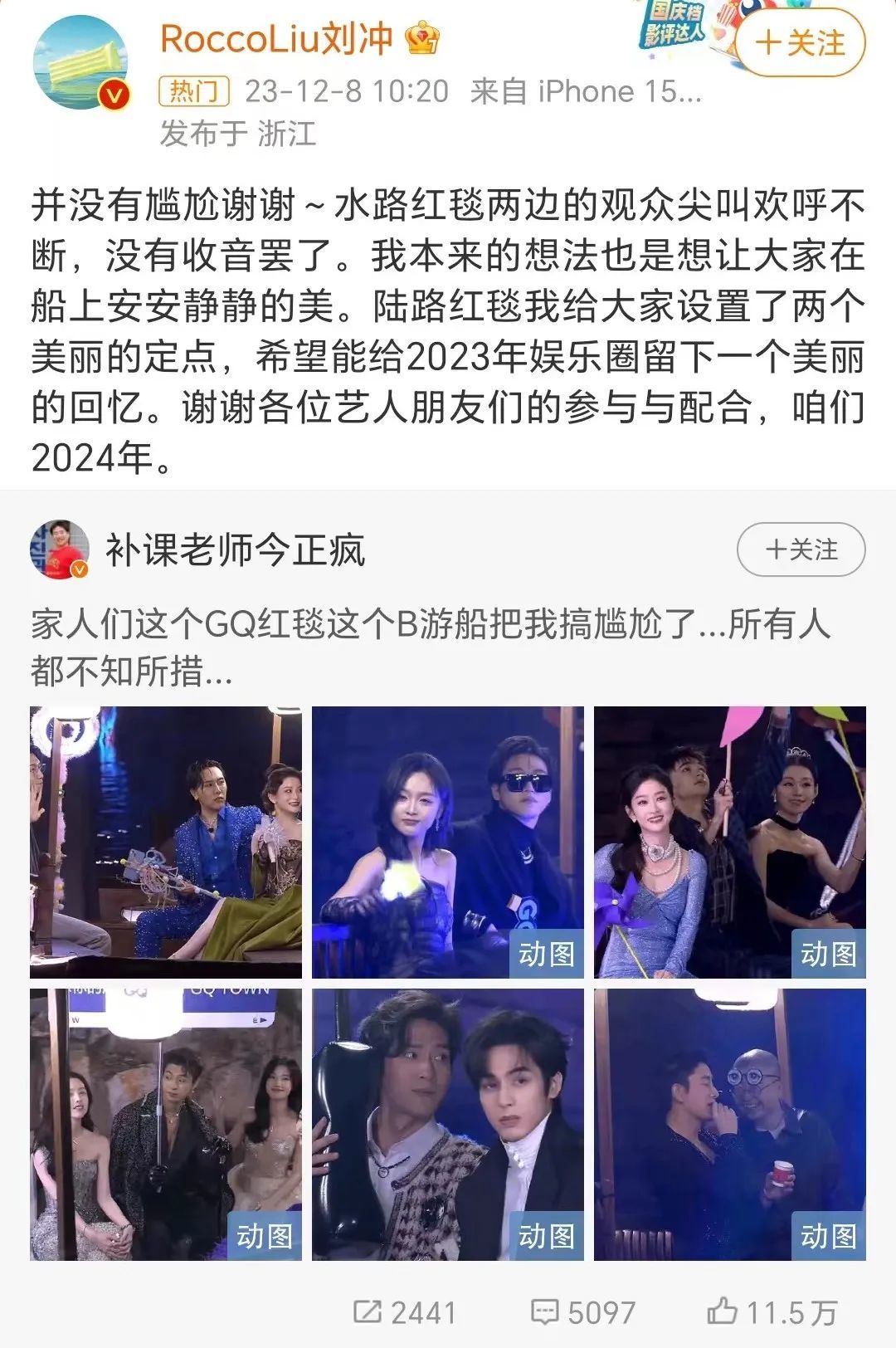
Task: Tap the 热门 tag next to the date
Action: [x=194, y=91]
